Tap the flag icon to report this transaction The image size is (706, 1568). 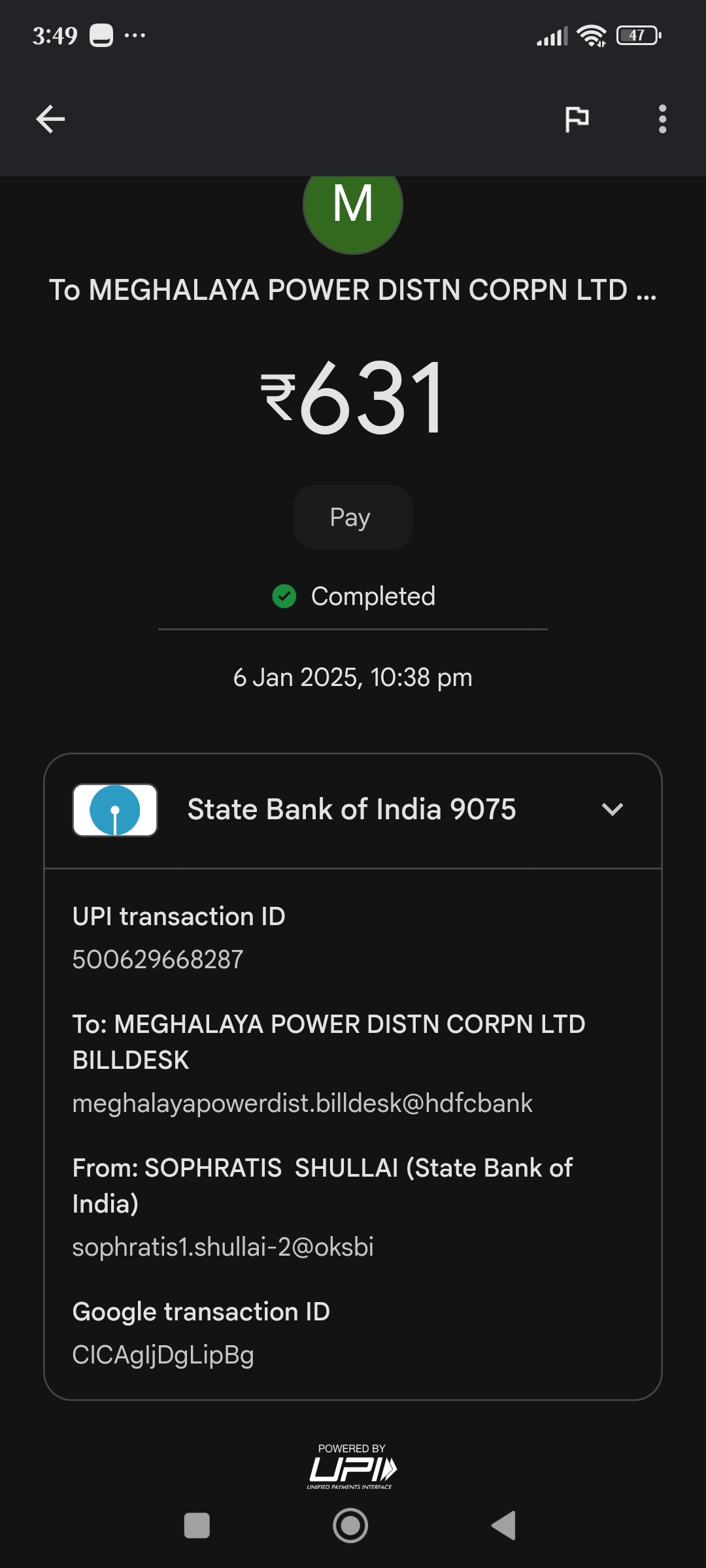pos(577,119)
